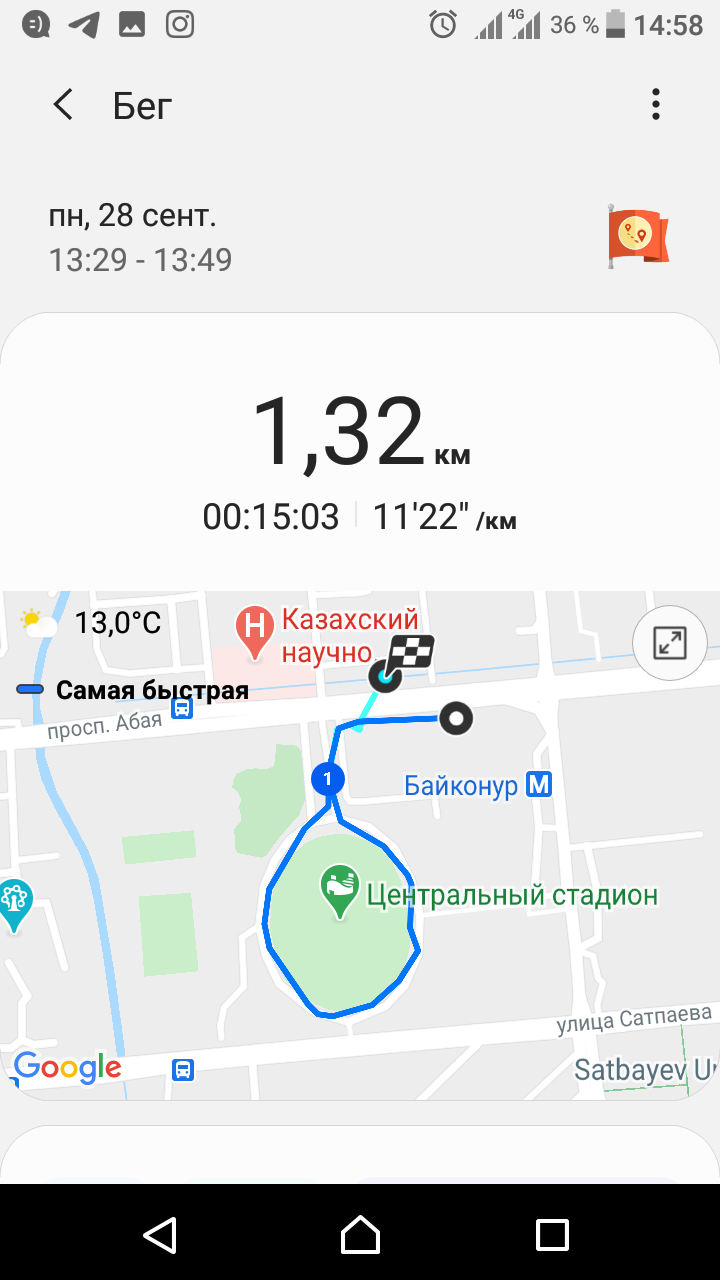Open recent apps from navigation bar

click(552, 1234)
